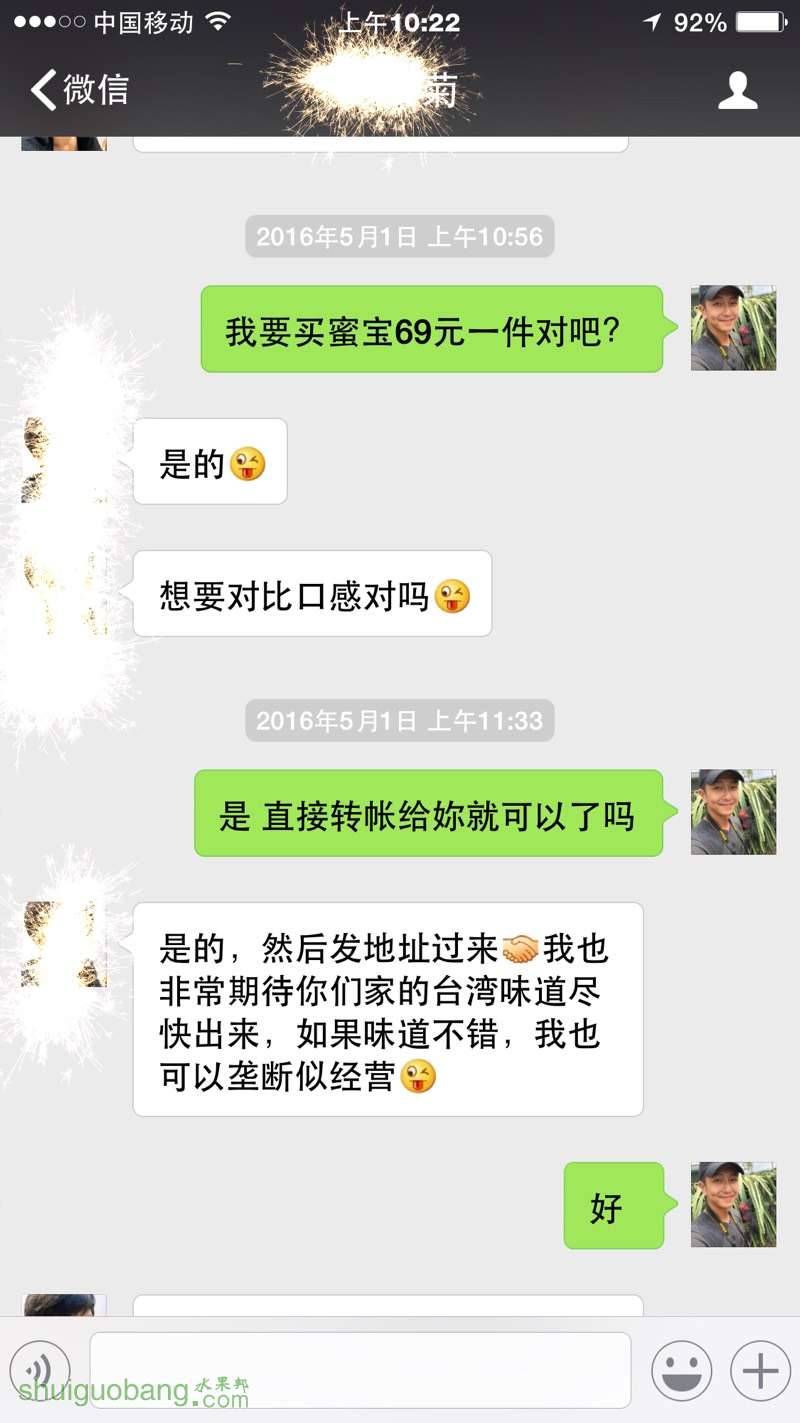Go back to the 微信 chat list
800x1423 pixels.
(x=78, y=90)
